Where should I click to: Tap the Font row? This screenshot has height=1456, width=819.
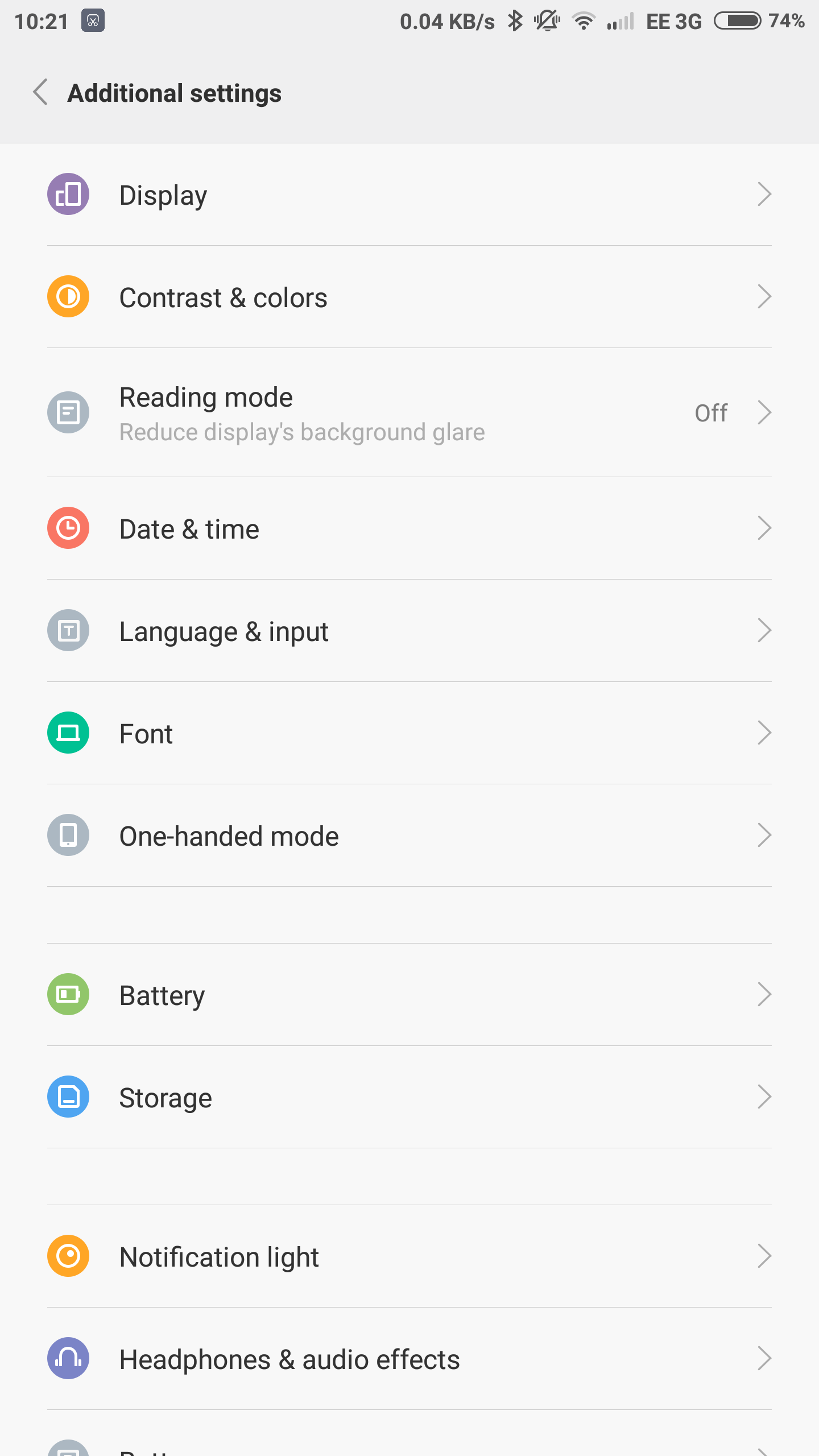point(408,734)
